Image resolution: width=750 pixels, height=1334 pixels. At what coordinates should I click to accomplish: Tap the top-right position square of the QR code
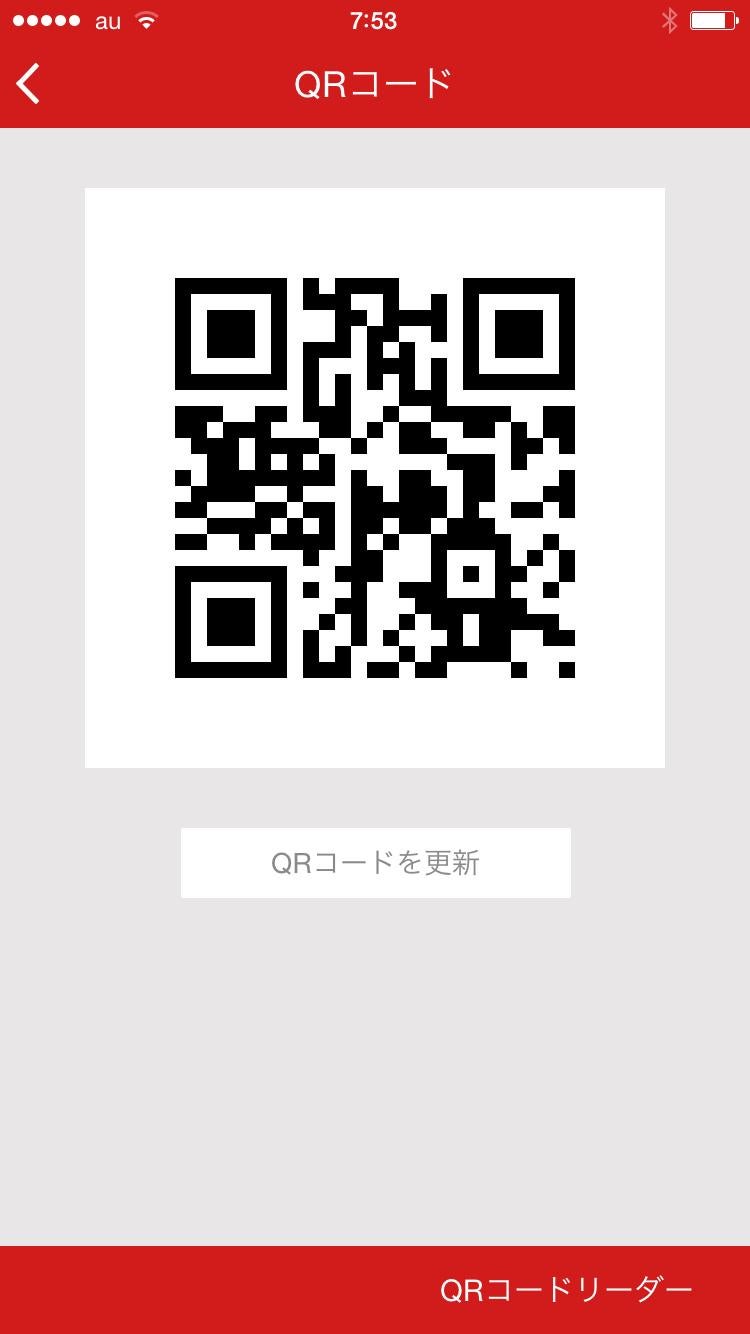[x=518, y=335]
